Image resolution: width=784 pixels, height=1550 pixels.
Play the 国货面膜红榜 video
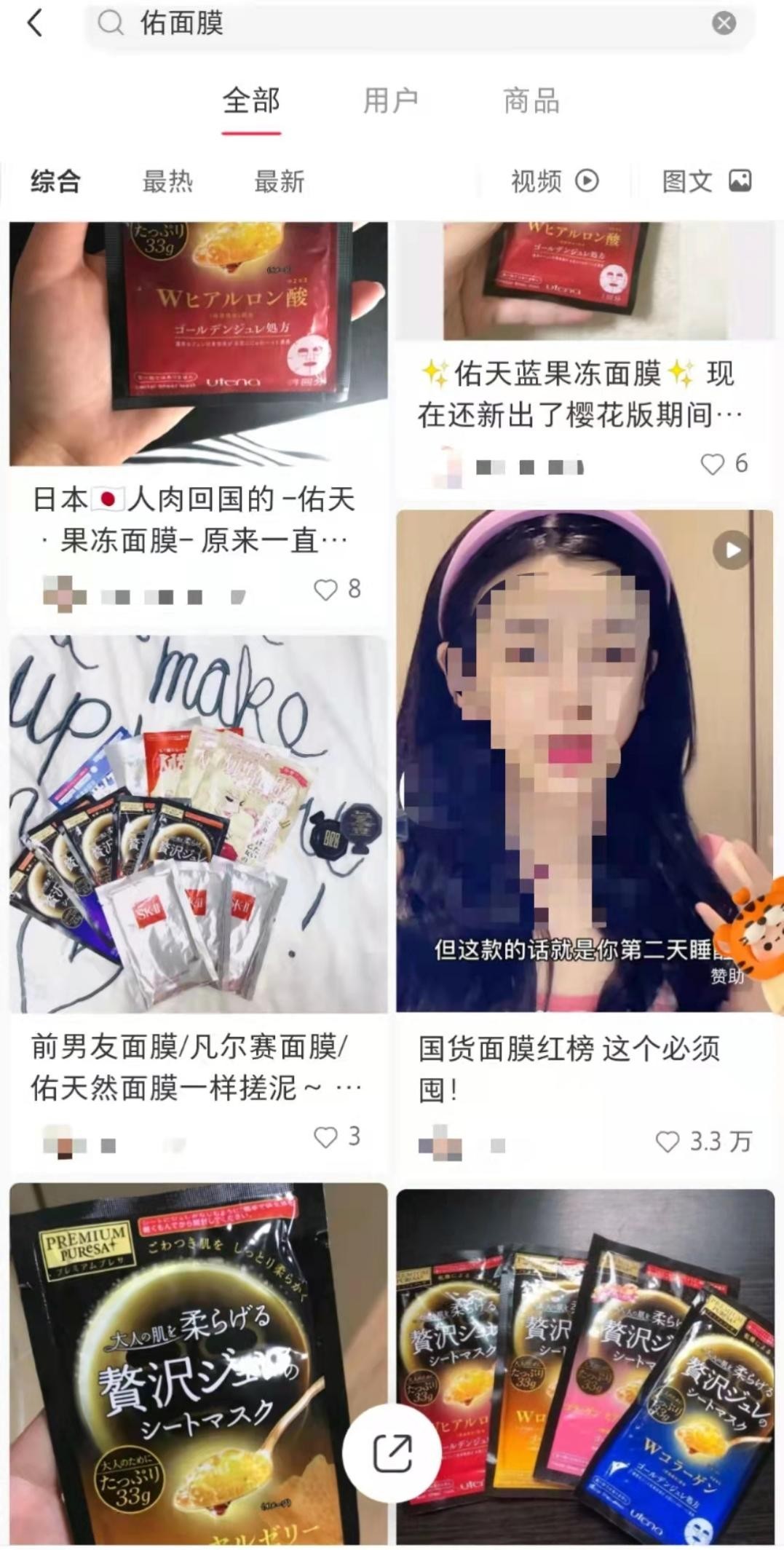pyautogui.click(x=585, y=761)
